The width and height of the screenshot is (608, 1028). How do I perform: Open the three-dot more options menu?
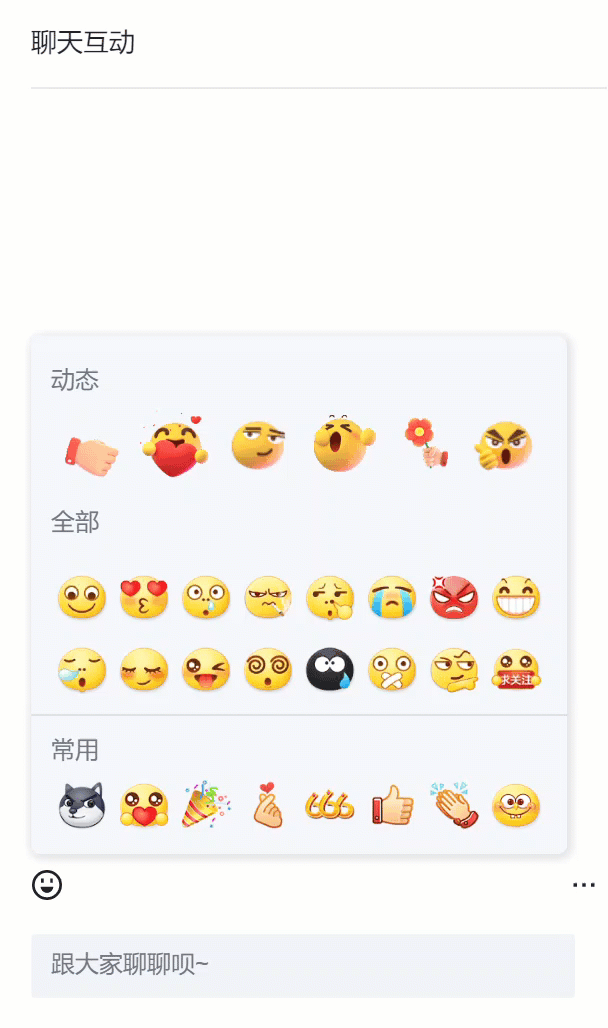[x=583, y=884]
